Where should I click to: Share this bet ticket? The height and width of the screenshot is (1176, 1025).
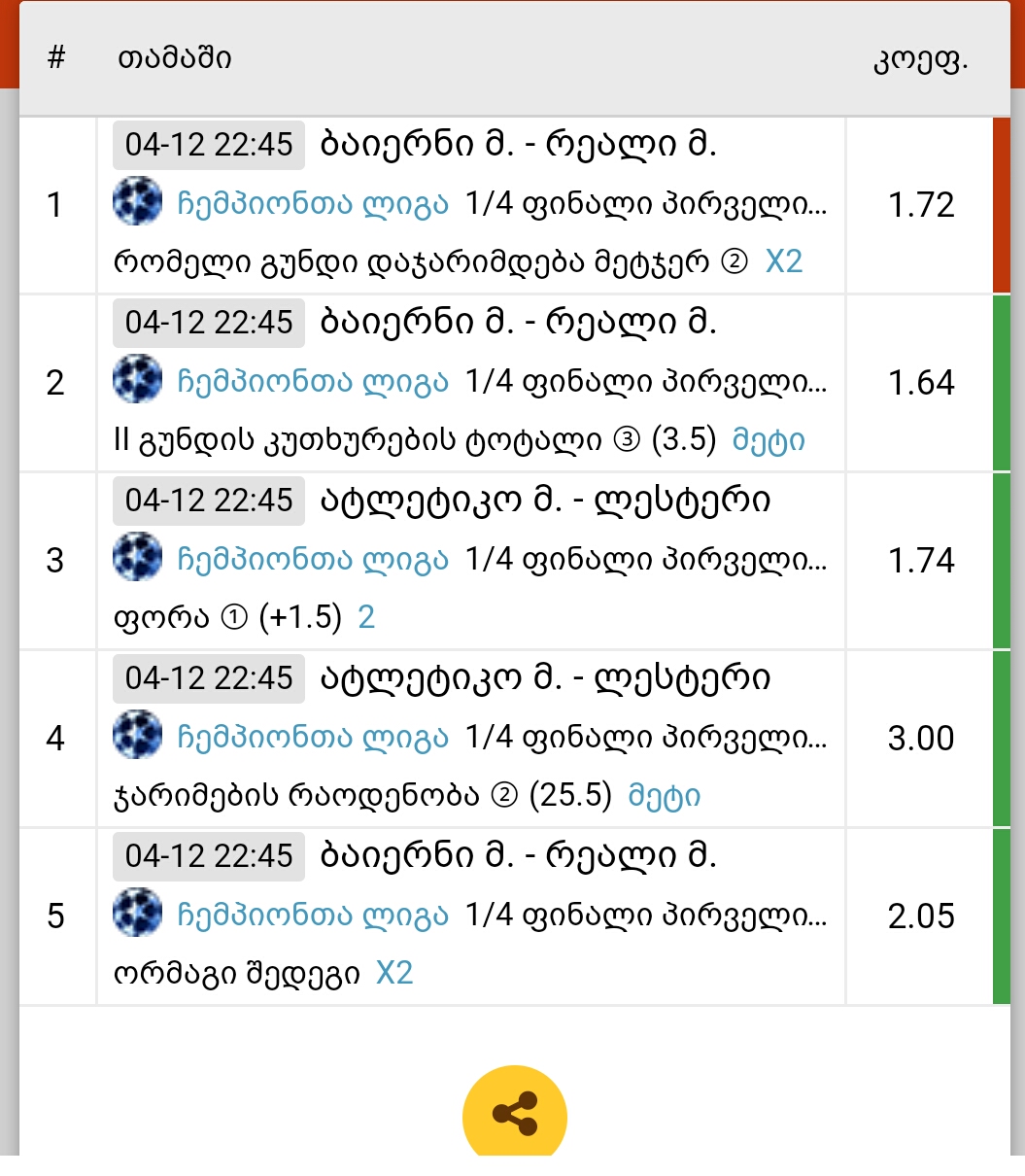514,1114
